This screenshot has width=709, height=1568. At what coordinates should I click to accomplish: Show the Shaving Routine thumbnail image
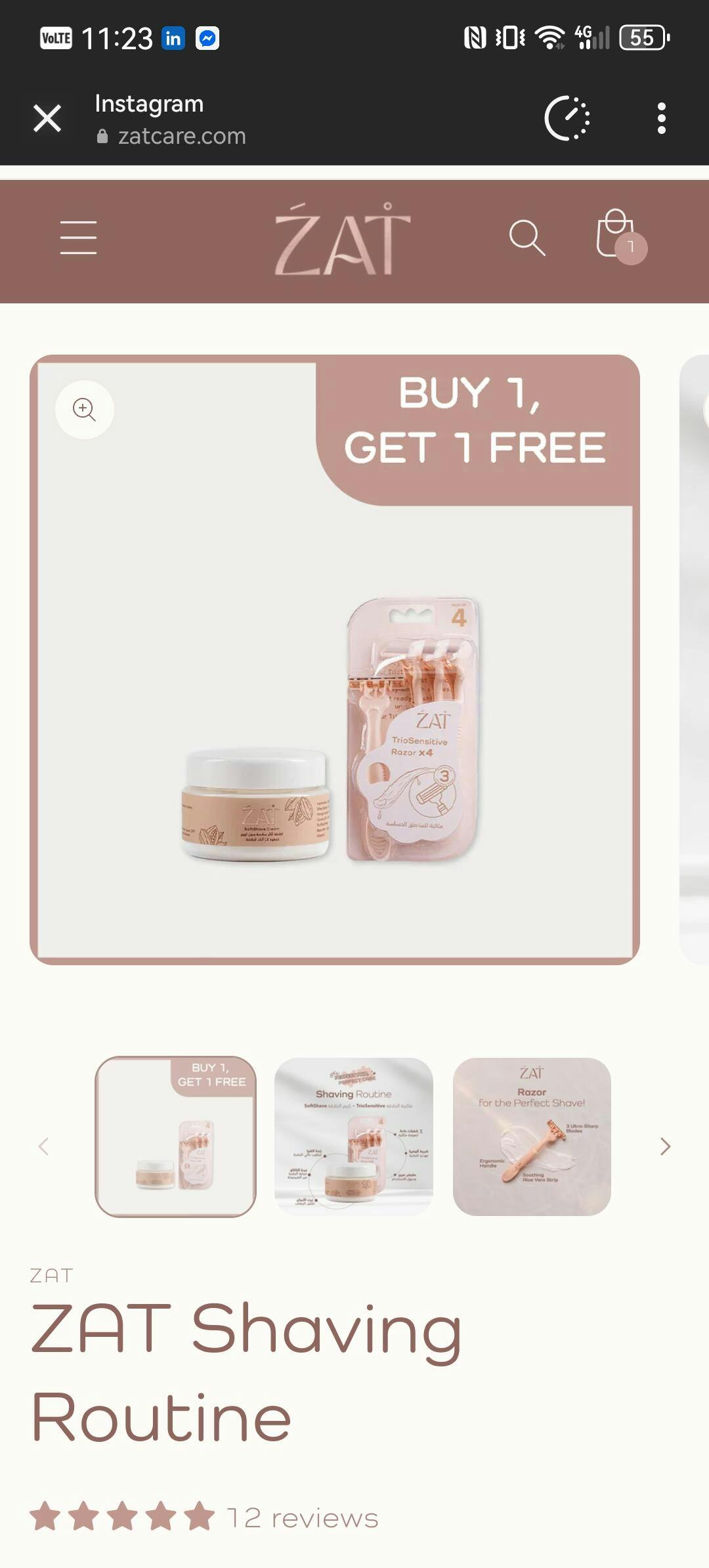354,1137
